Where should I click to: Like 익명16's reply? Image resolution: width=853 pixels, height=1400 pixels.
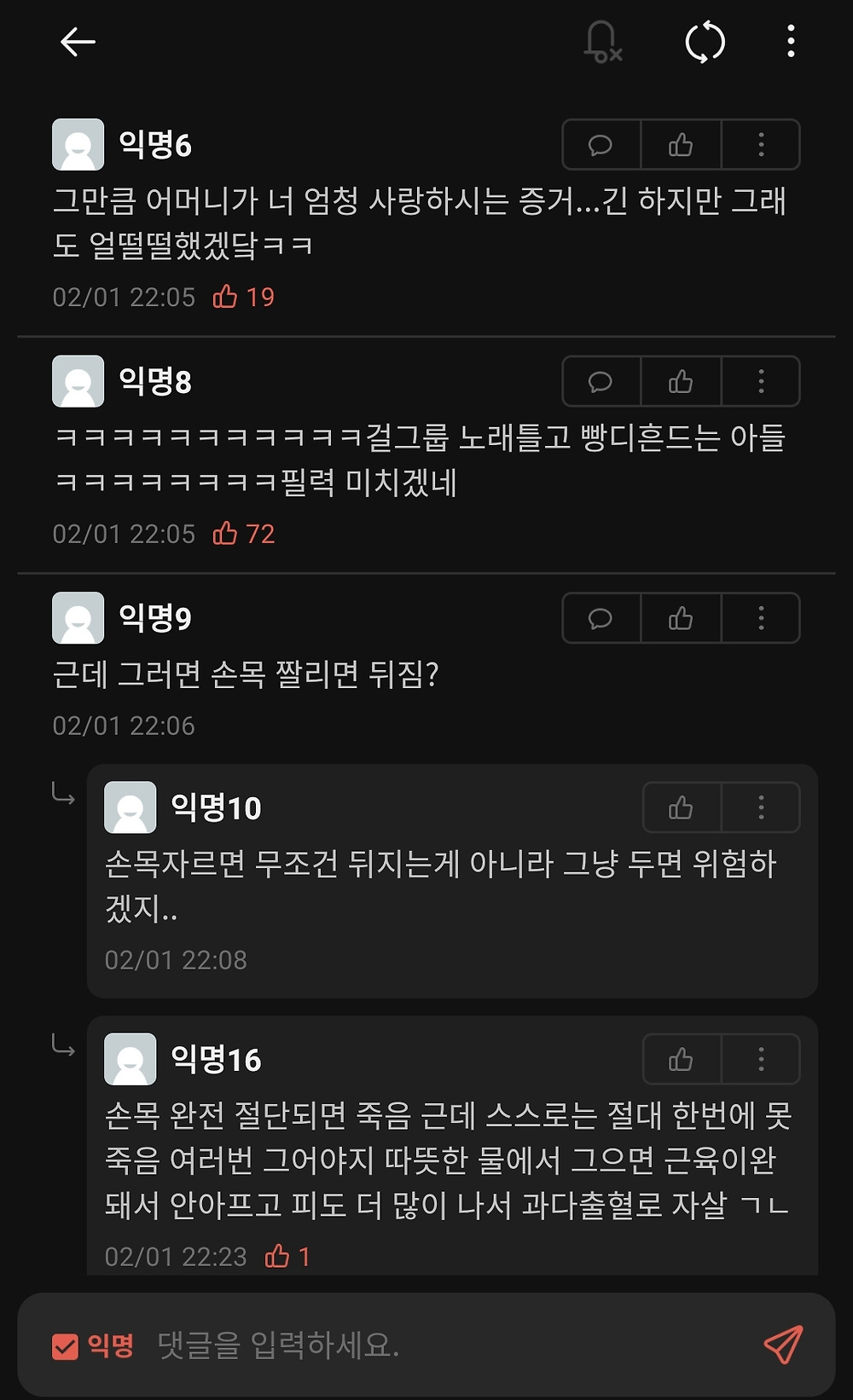681,1060
